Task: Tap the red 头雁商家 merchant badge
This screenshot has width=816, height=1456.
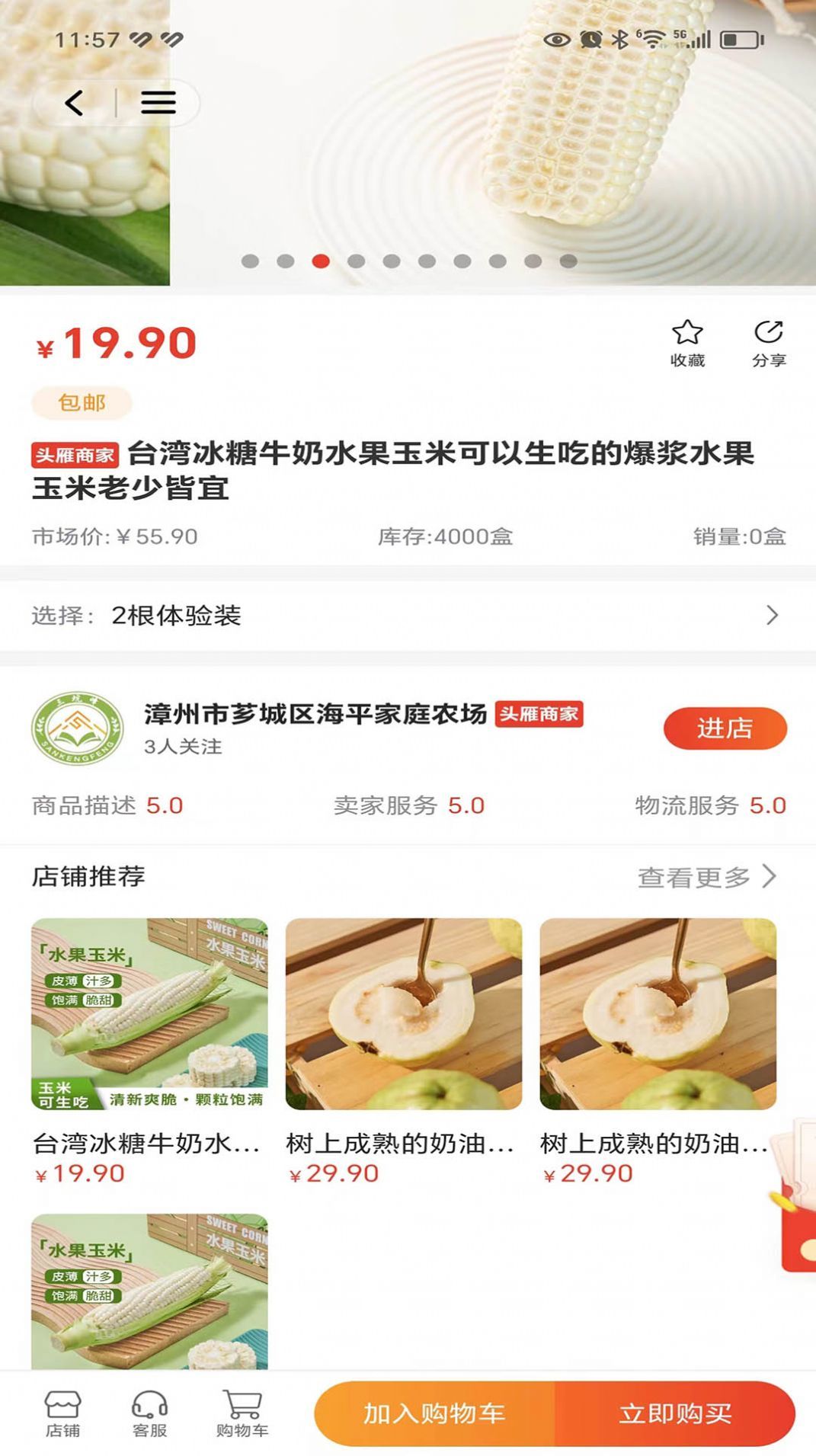Action: [75, 455]
